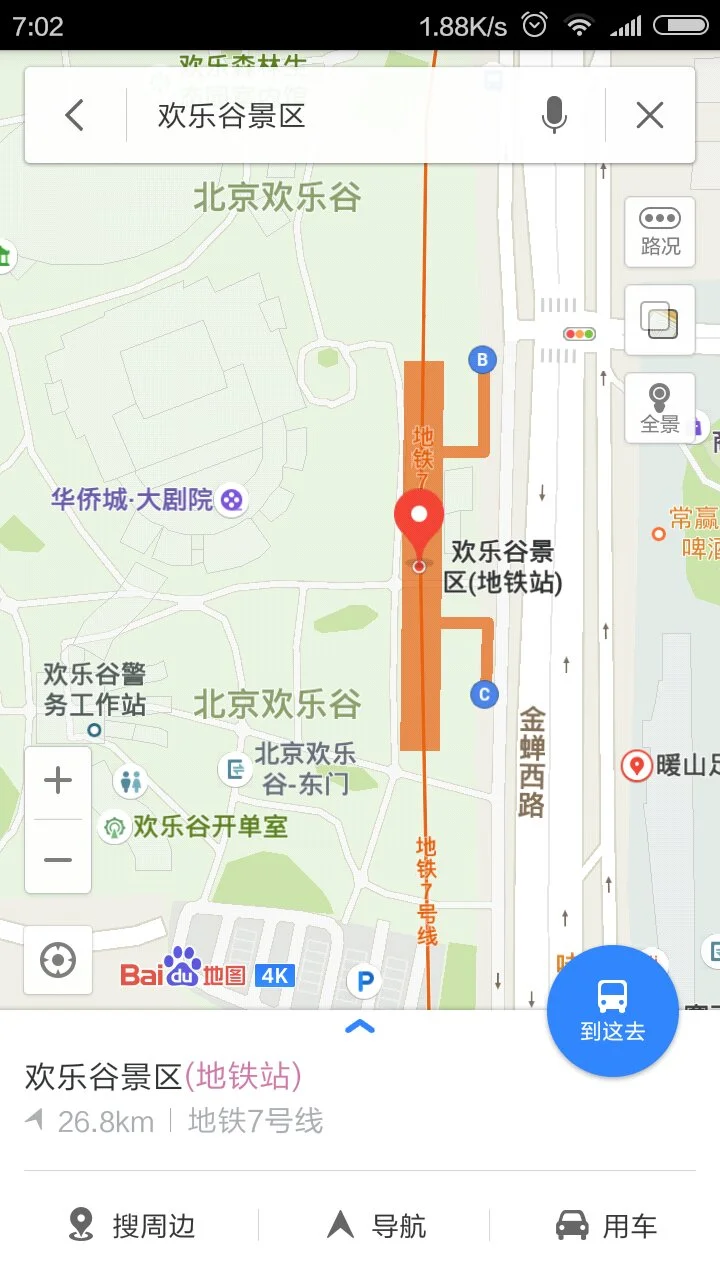Clear the search with the X button
720x1280 pixels.
pos(649,115)
